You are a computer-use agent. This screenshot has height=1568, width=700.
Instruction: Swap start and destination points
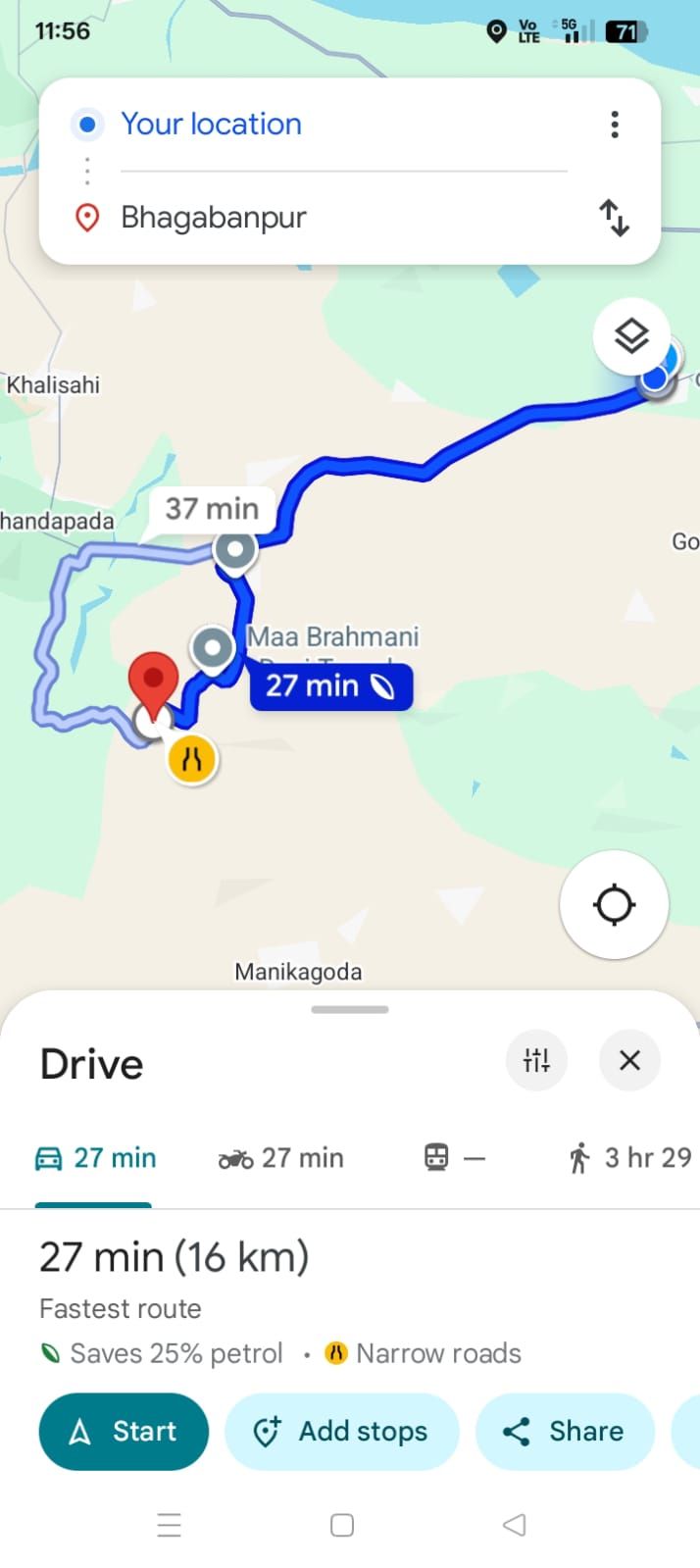[615, 217]
